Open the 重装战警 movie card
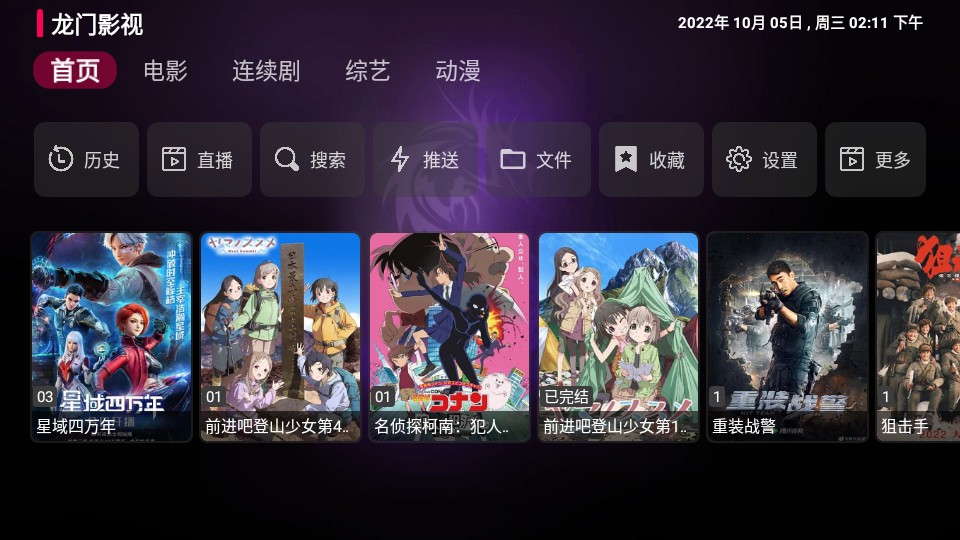 787,335
